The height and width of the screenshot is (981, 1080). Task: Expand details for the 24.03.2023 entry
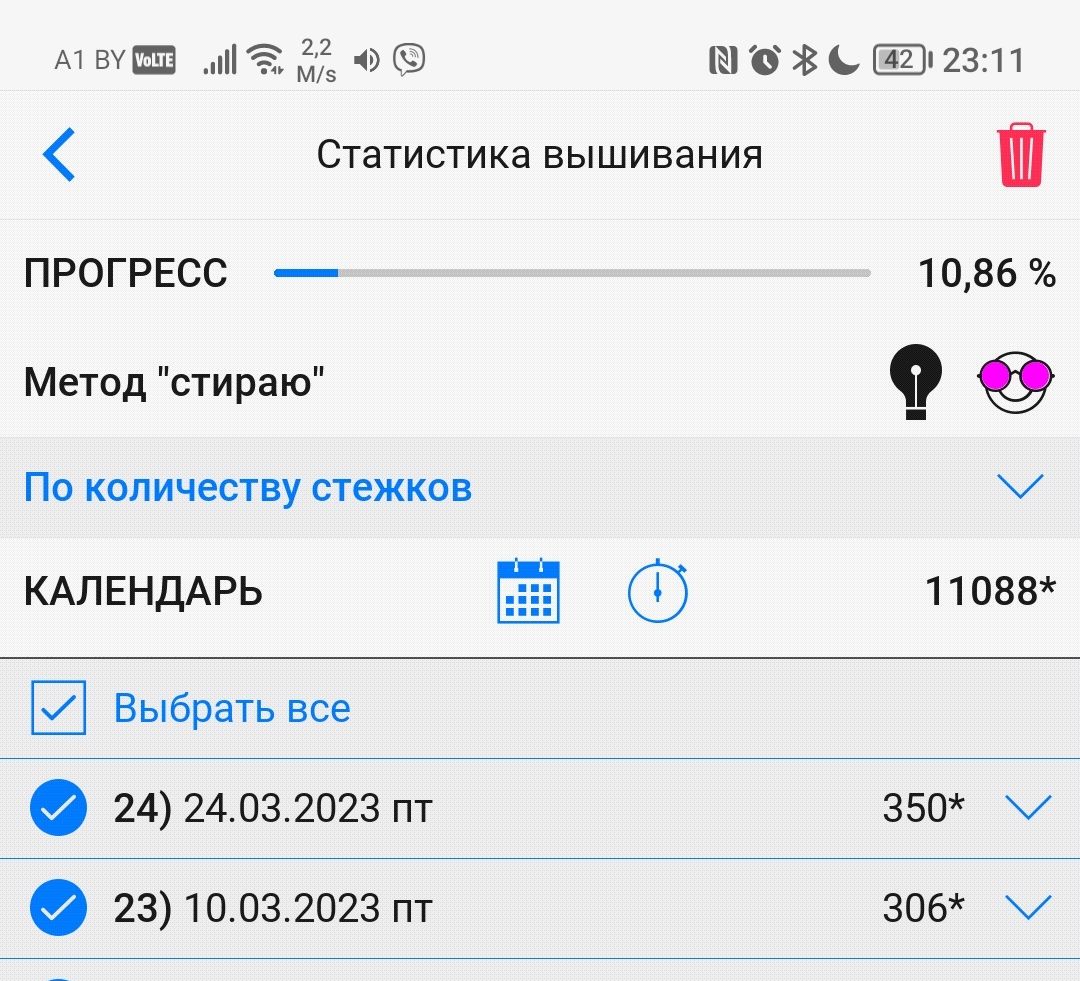1027,807
